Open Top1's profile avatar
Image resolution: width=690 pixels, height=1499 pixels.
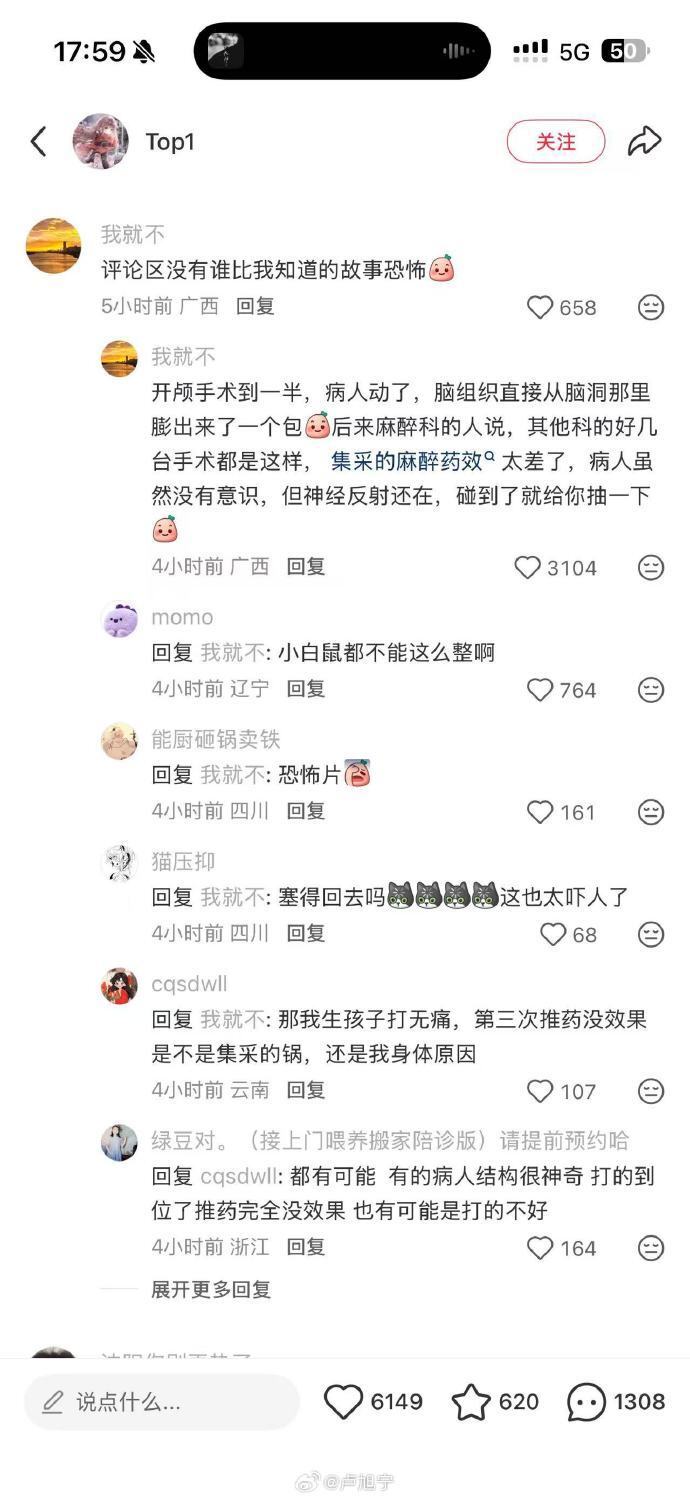(x=100, y=141)
